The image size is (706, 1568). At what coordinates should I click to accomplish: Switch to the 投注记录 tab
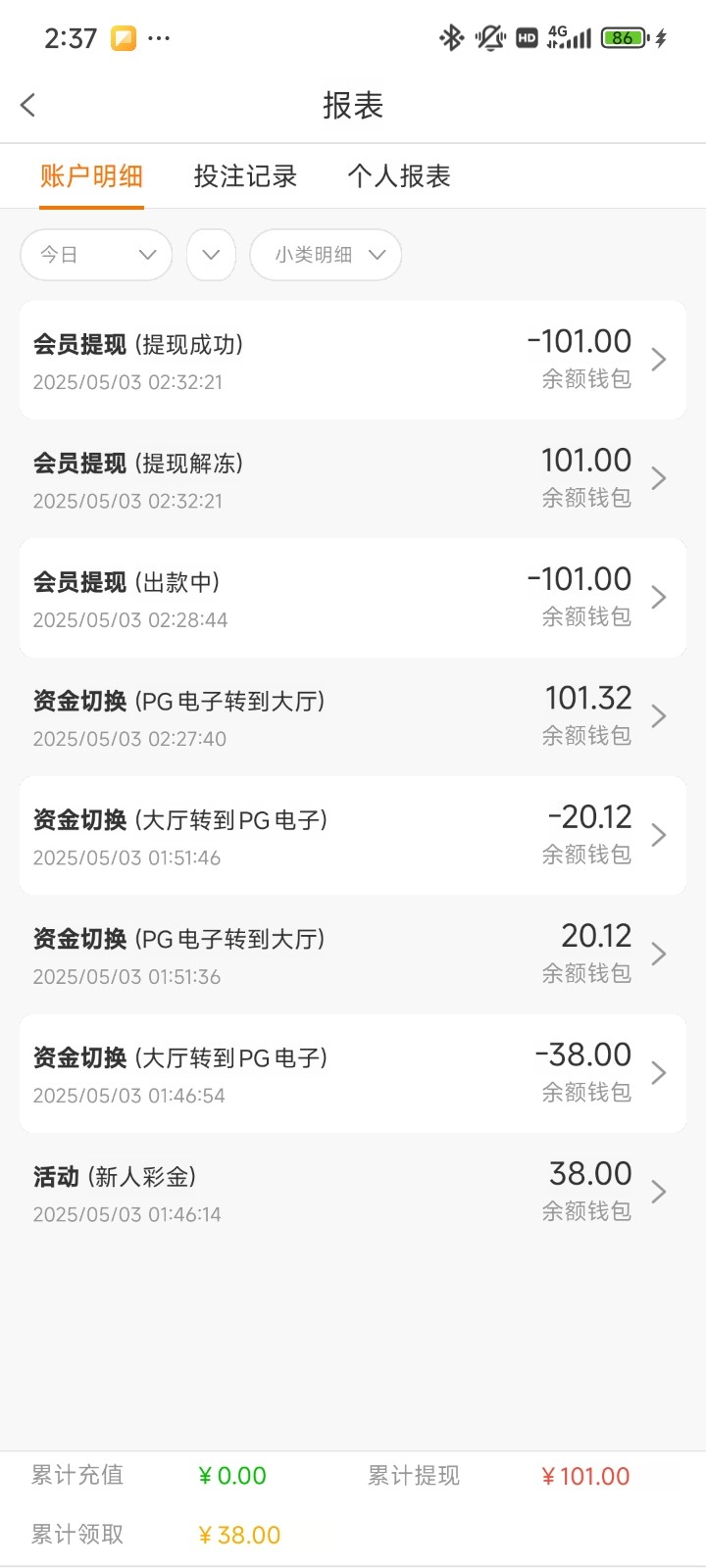(245, 176)
